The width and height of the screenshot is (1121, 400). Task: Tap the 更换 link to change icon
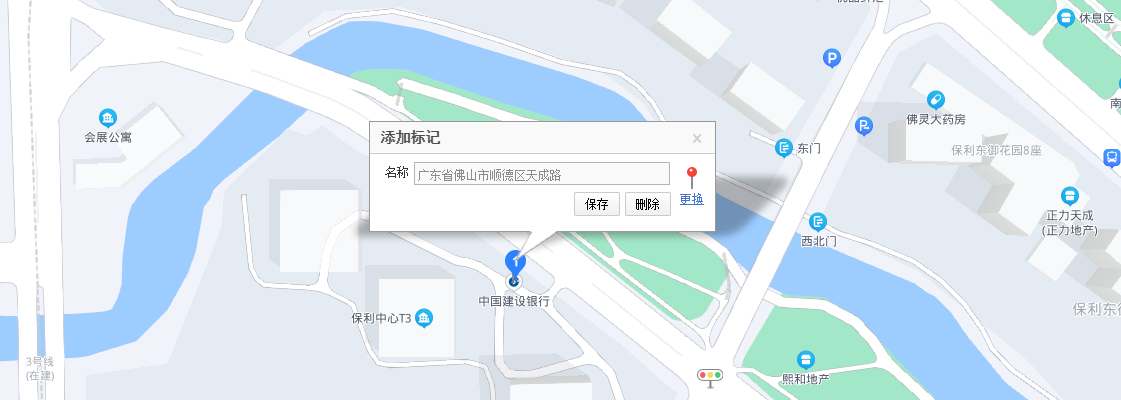[x=691, y=199]
